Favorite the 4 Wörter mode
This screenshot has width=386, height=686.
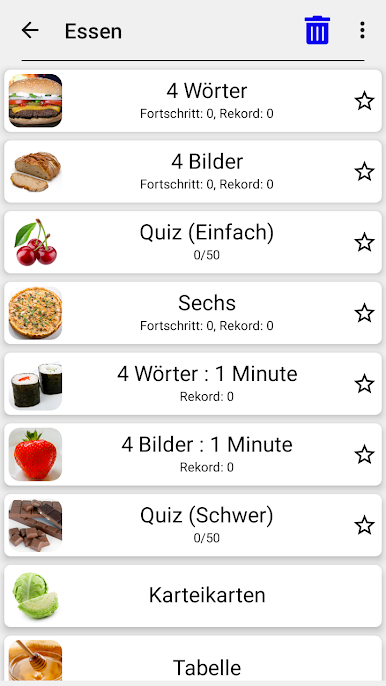coord(364,101)
